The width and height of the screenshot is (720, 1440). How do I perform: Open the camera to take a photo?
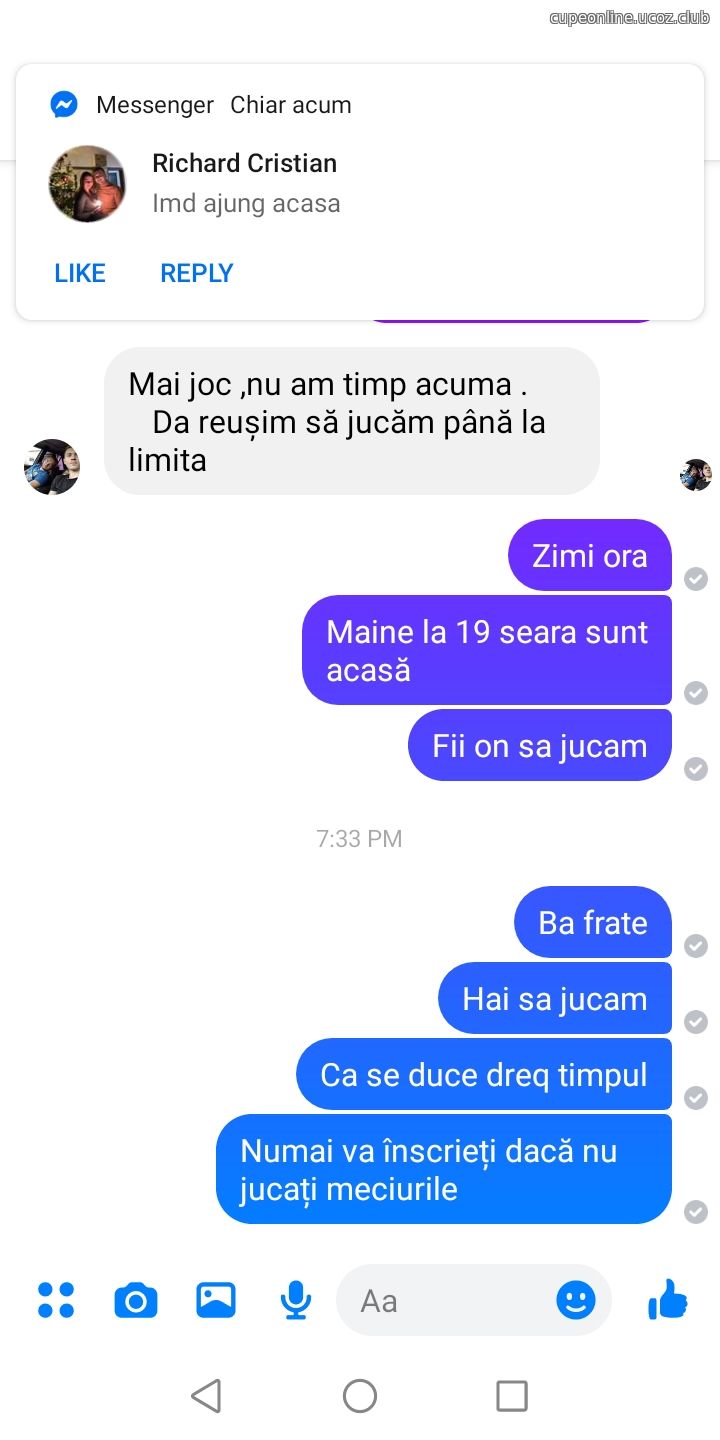[136, 1300]
